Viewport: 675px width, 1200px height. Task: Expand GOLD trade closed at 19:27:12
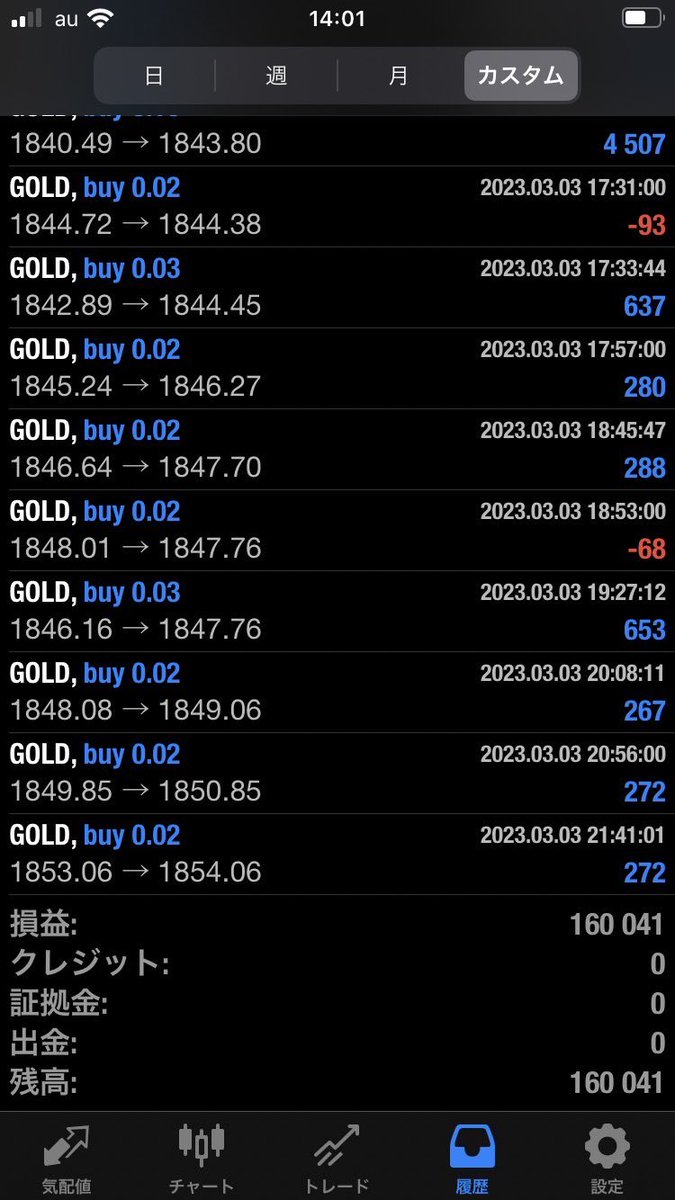tap(337, 611)
